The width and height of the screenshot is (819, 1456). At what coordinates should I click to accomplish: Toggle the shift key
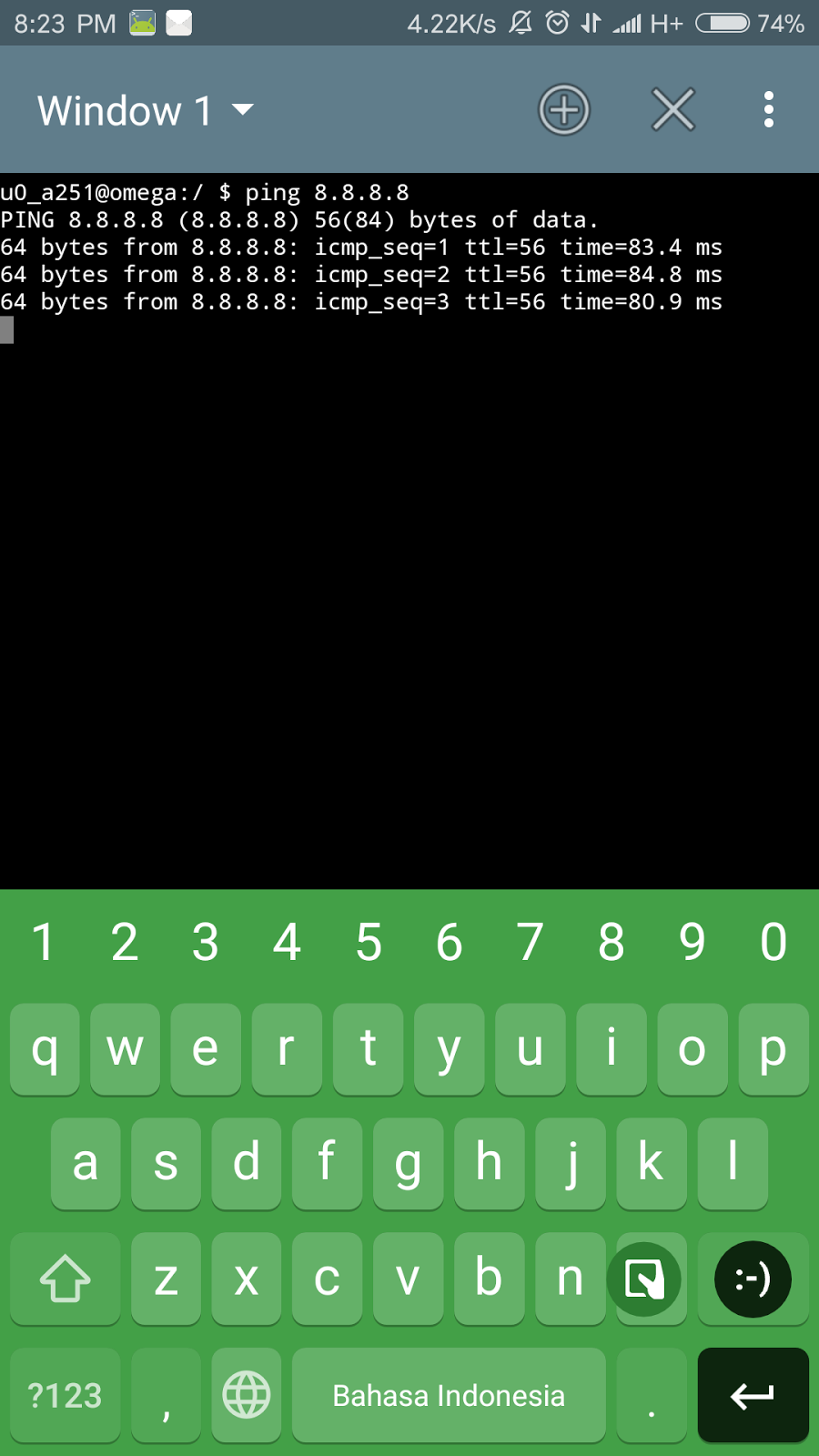(65, 1279)
